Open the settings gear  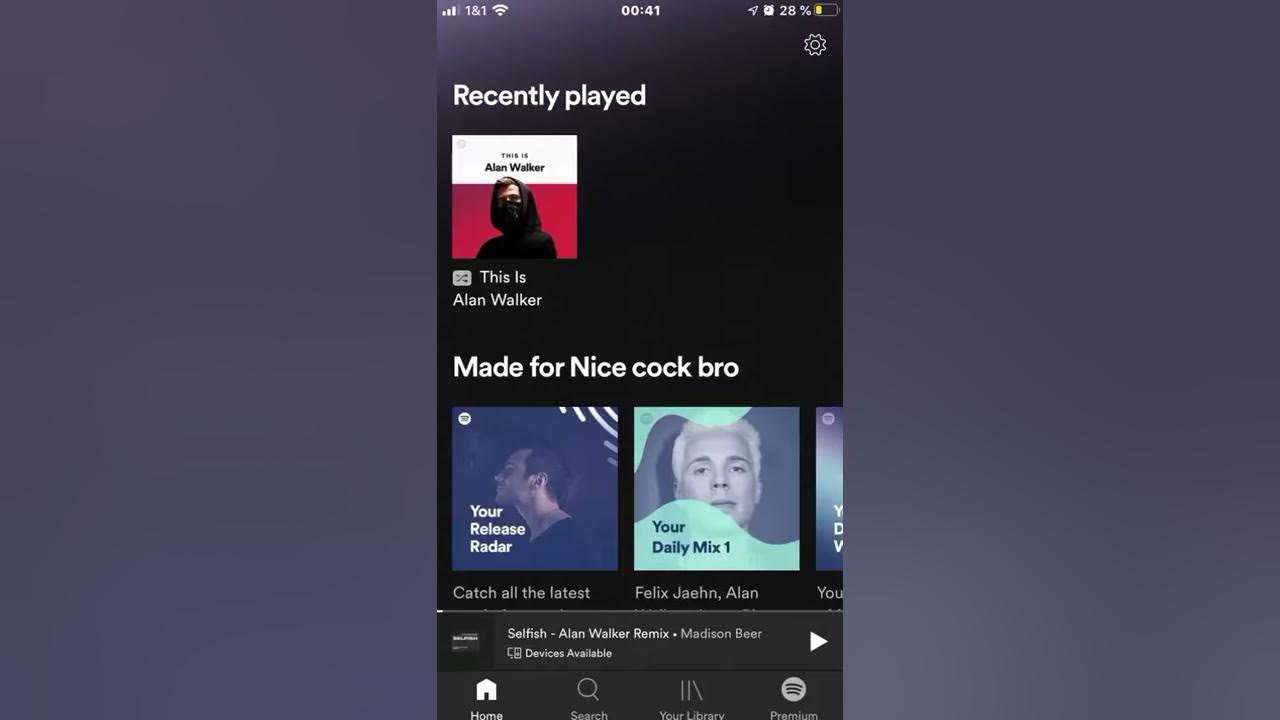click(815, 45)
